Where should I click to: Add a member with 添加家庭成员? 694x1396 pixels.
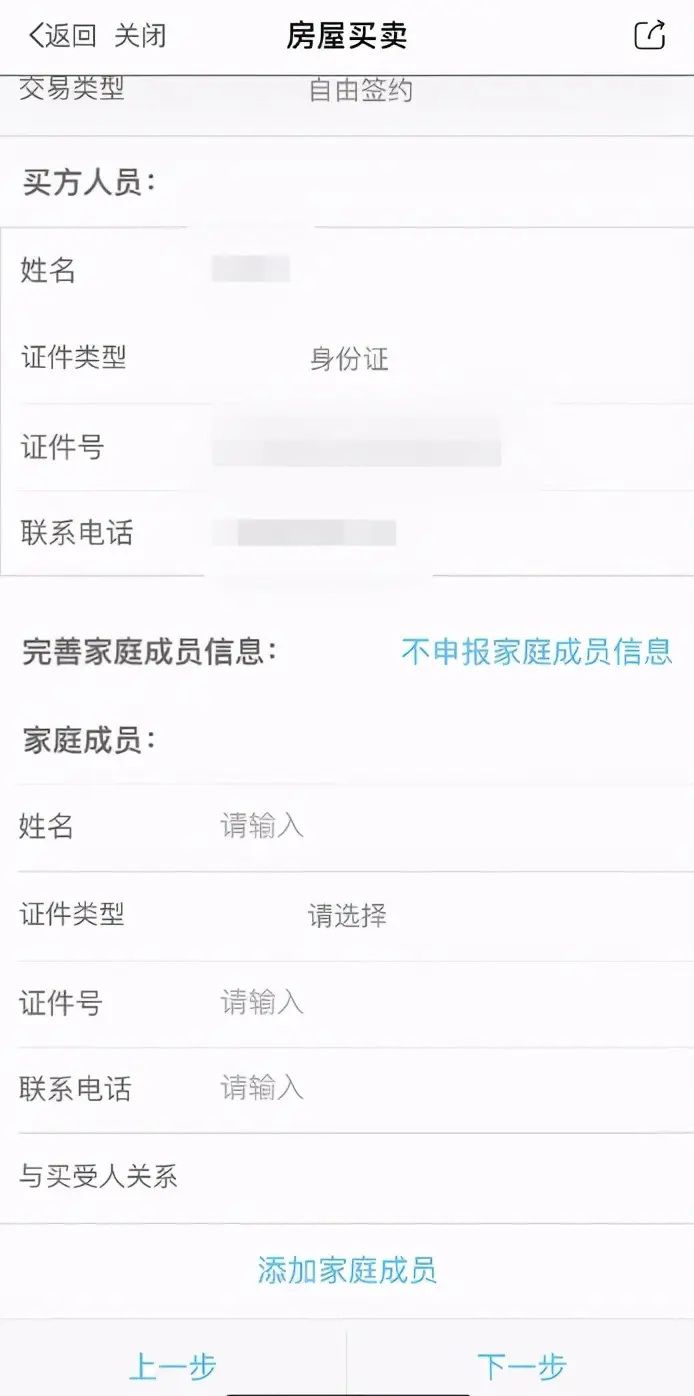(347, 1271)
